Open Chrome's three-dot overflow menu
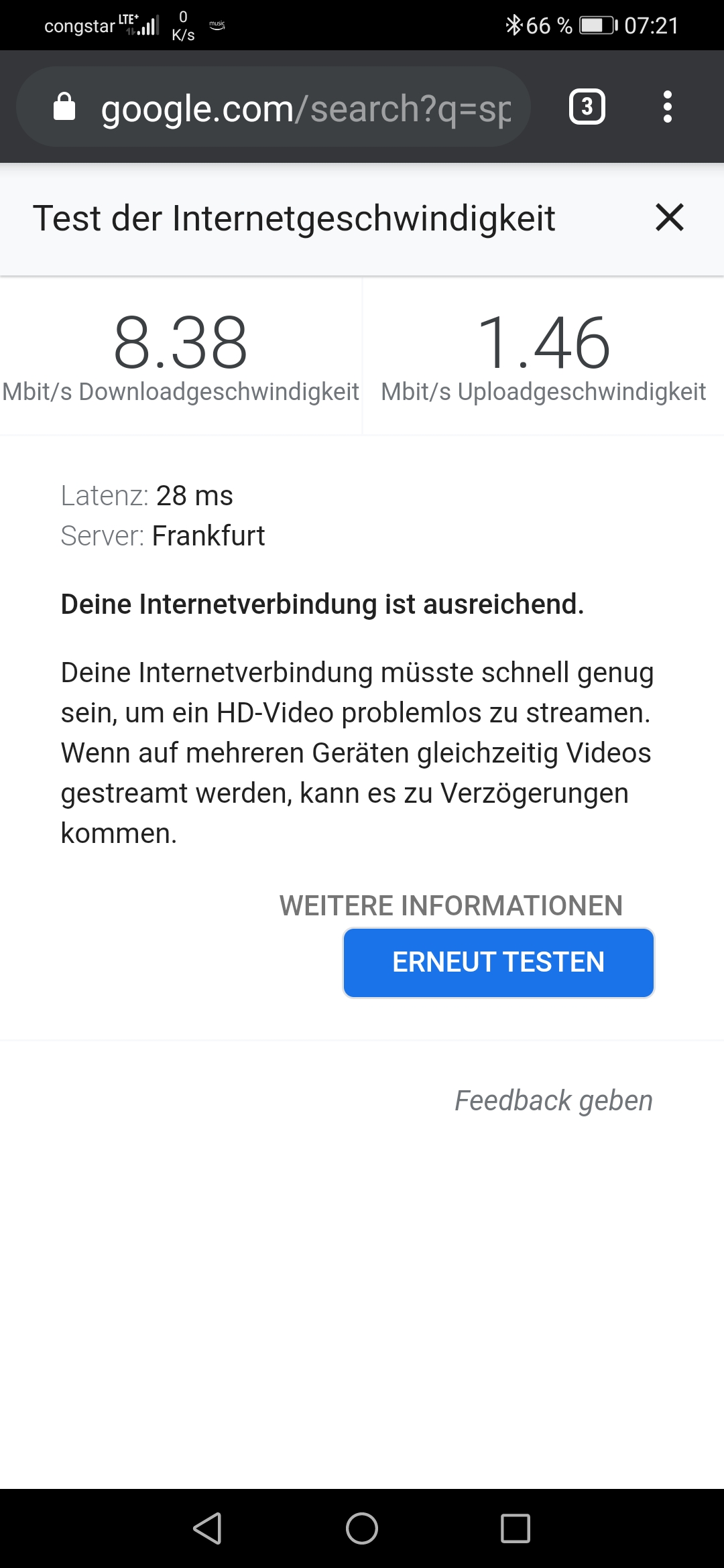This screenshot has height=1568, width=724. pos(667,107)
